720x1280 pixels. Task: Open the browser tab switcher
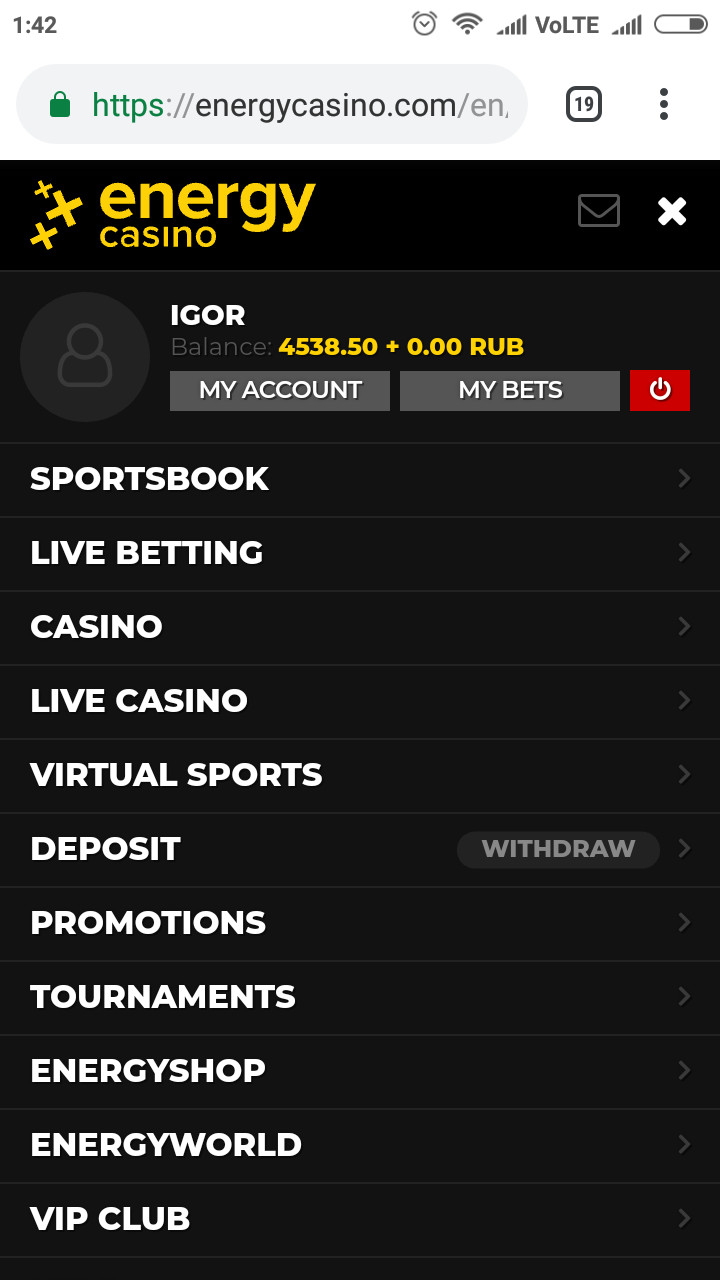coord(584,104)
